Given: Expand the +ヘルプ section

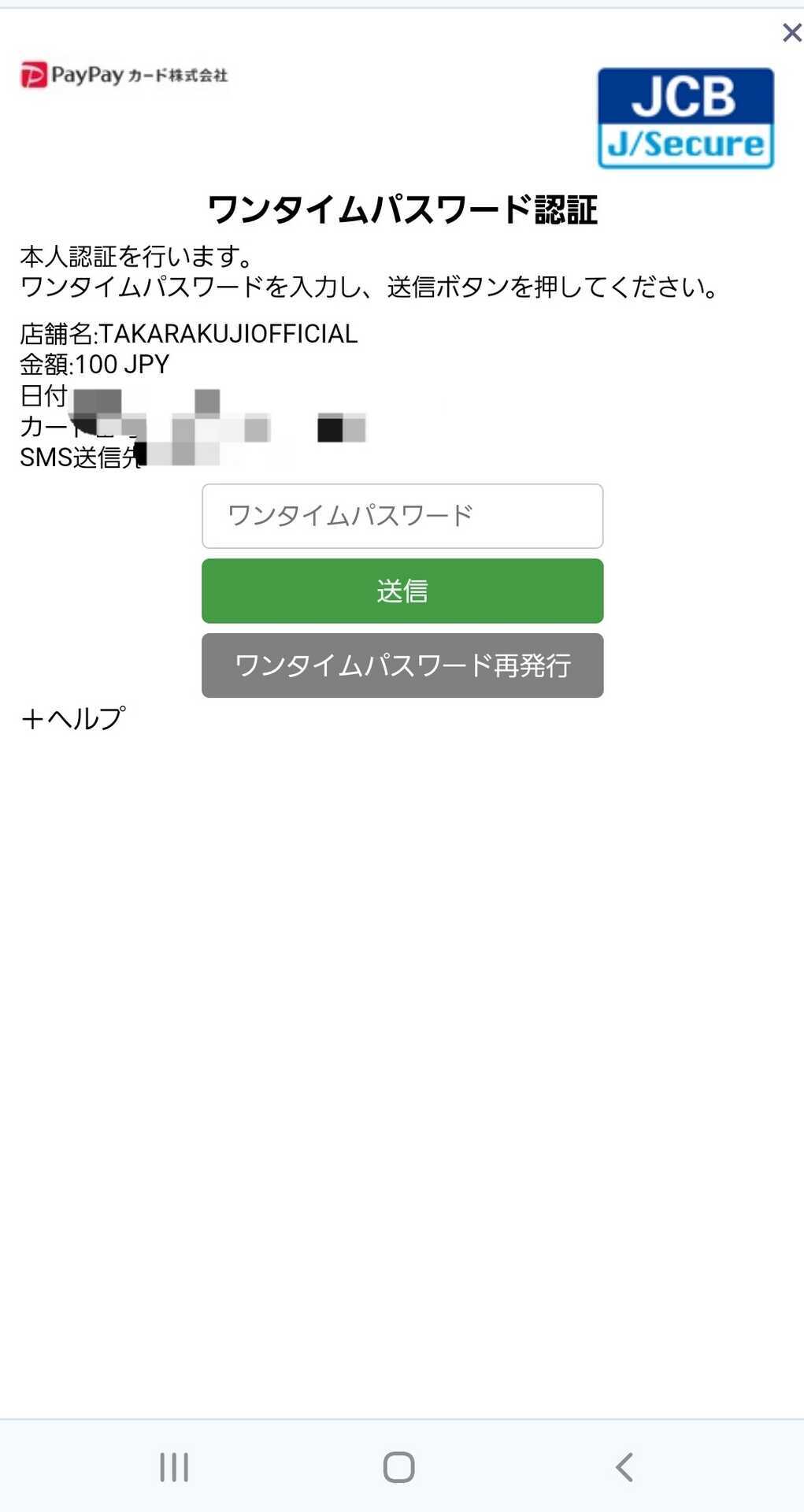Looking at the screenshot, I should coord(74,718).
